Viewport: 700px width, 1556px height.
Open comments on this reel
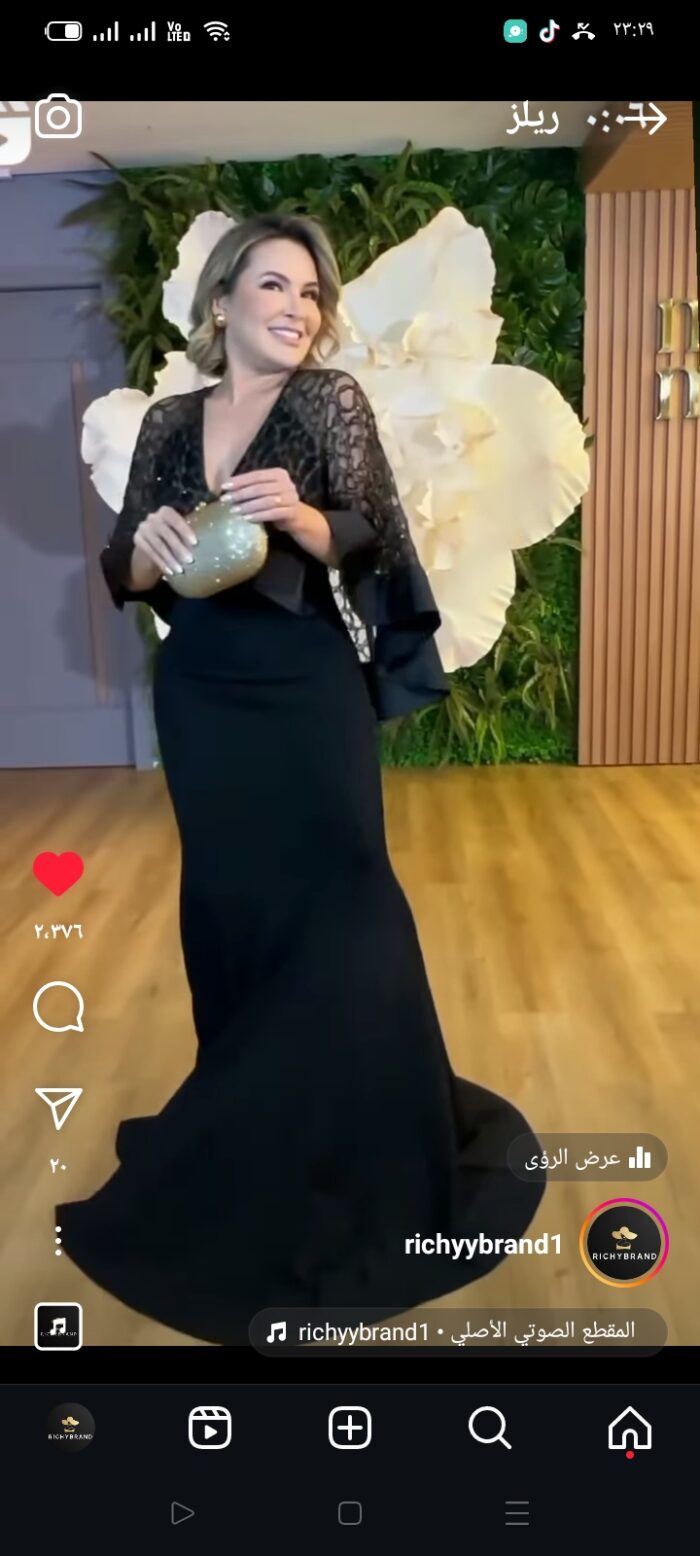click(58, 1007)
